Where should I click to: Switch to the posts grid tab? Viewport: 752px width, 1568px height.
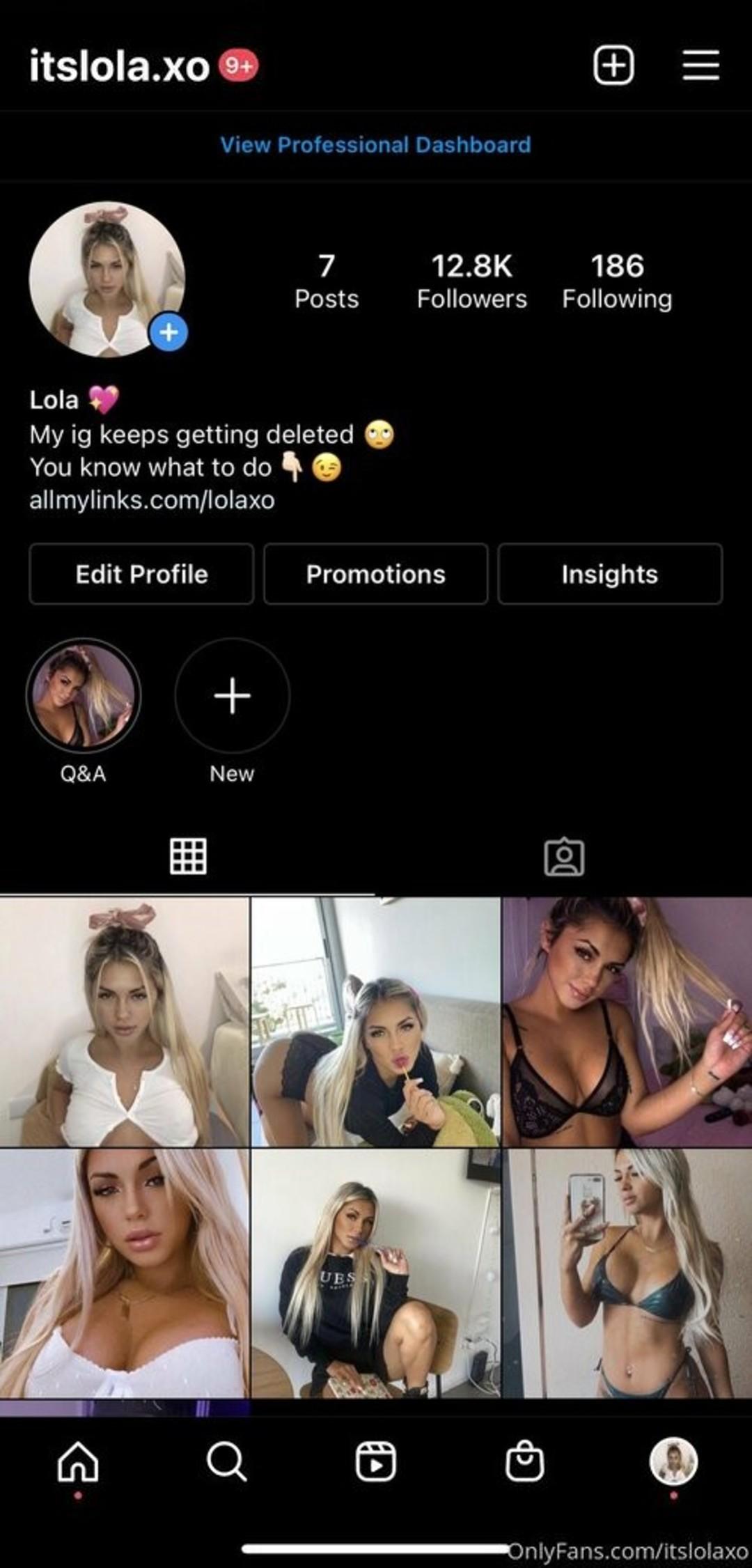click(x=188, y=856)
